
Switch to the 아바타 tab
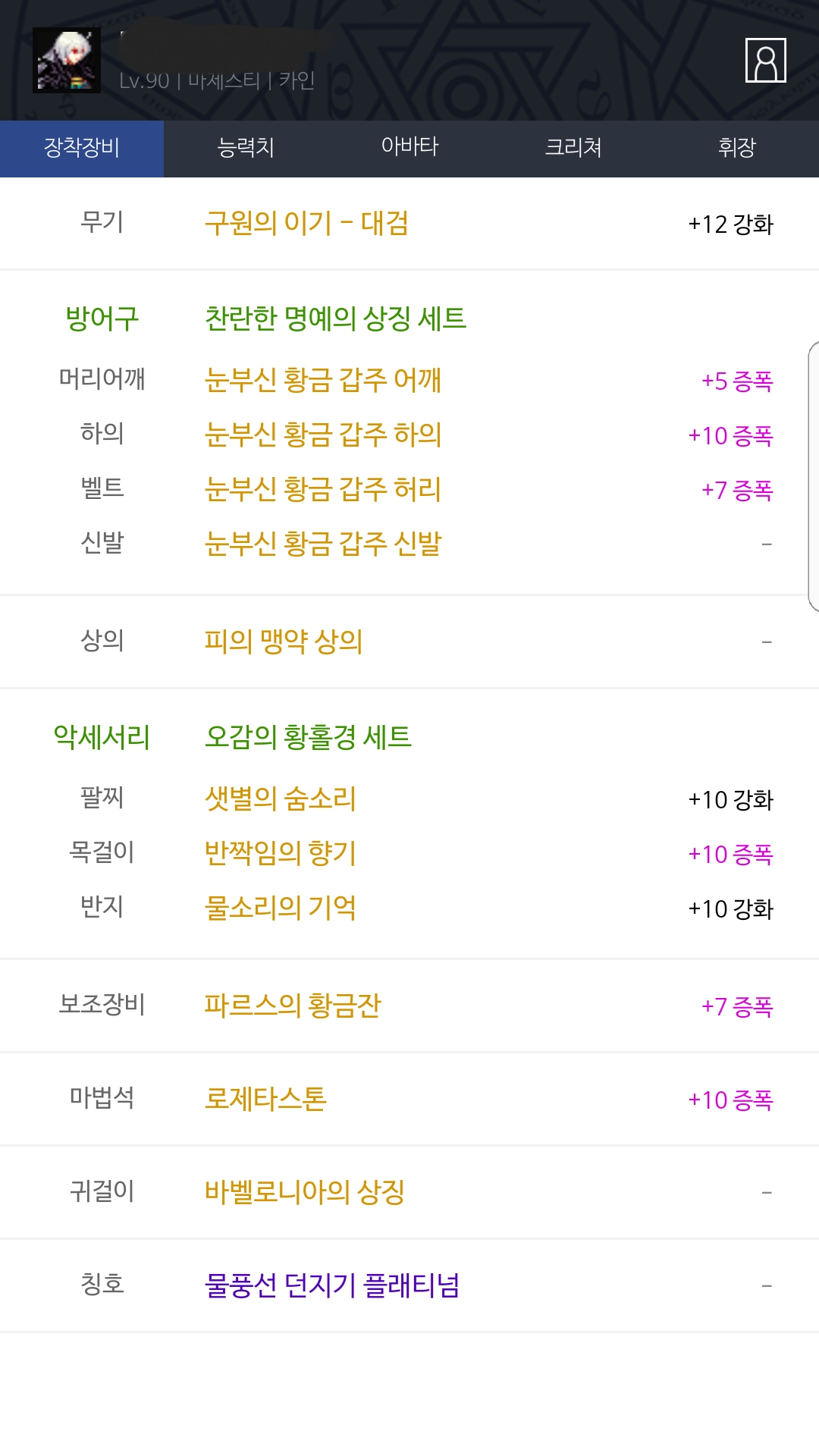(x=409, y=149)
